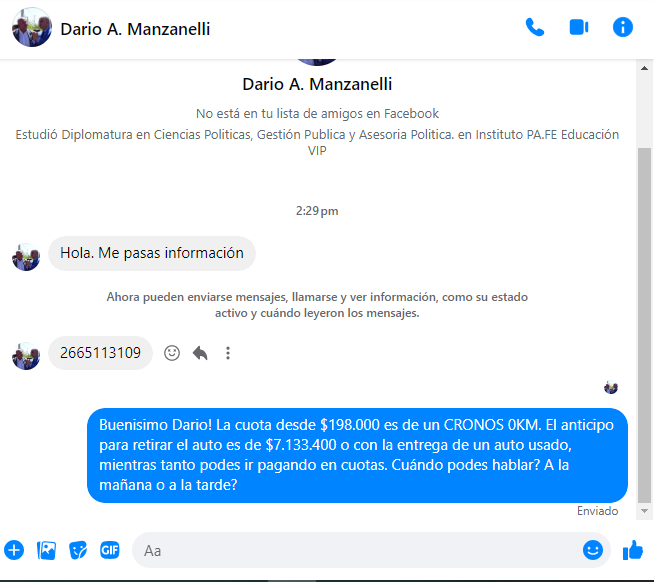Open more actions plus button
The image size is (654, 582).
tap(14, 549)
